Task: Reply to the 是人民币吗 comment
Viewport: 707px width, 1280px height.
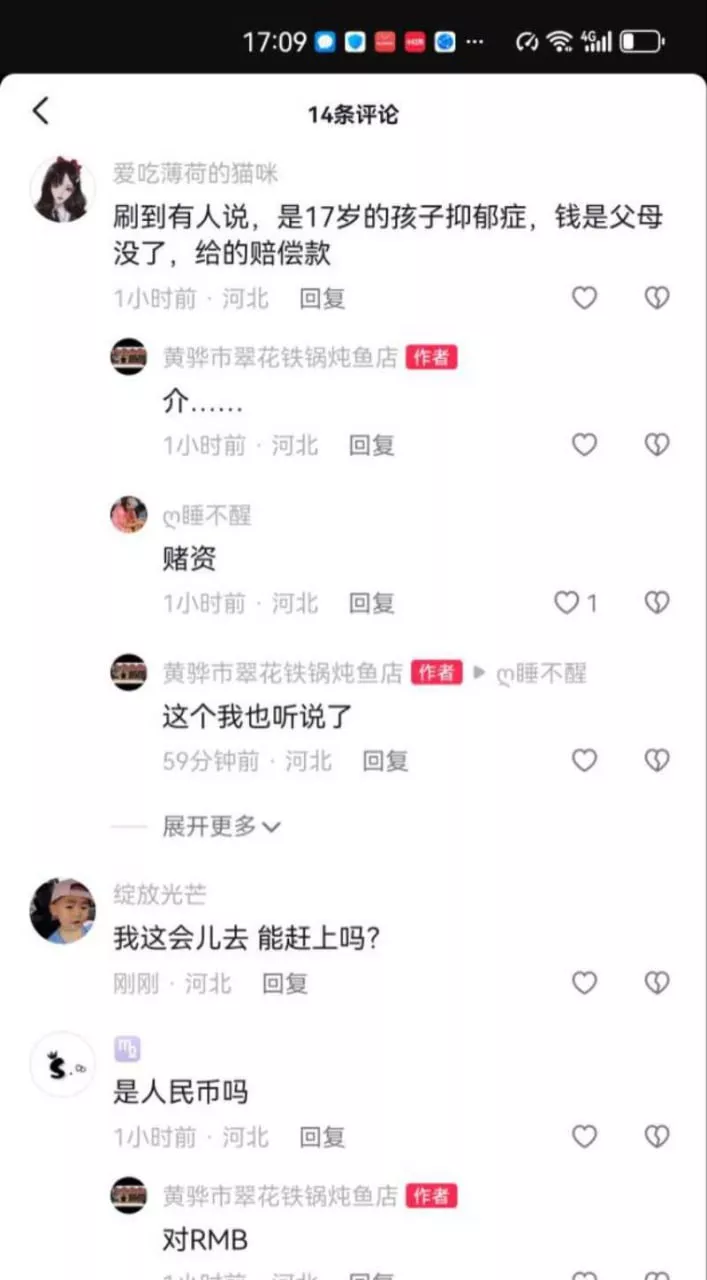Action: [x=322, y=1137]
